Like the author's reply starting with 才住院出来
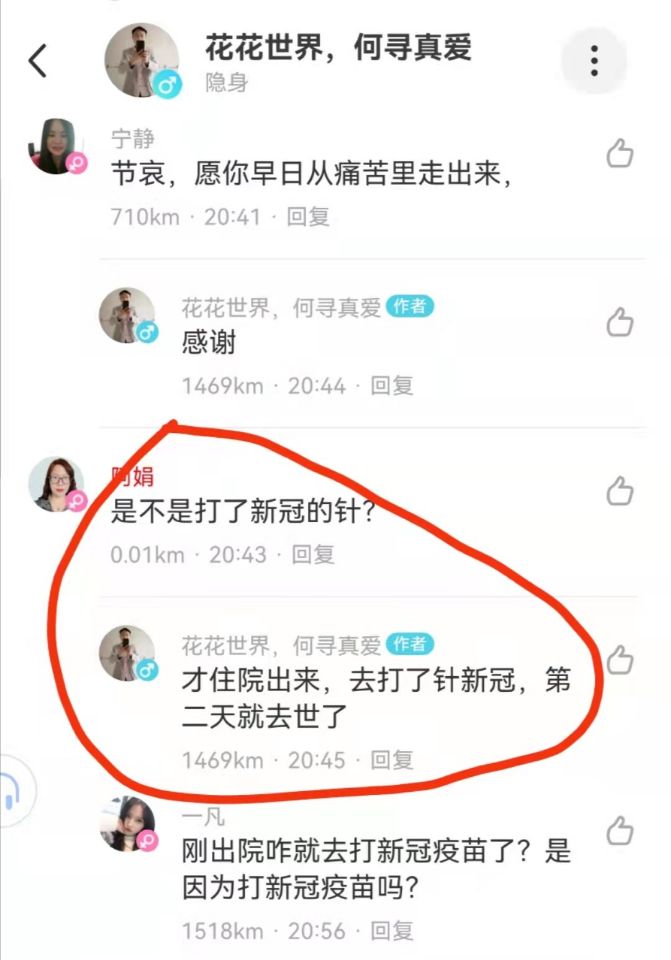 coord(620,659)
